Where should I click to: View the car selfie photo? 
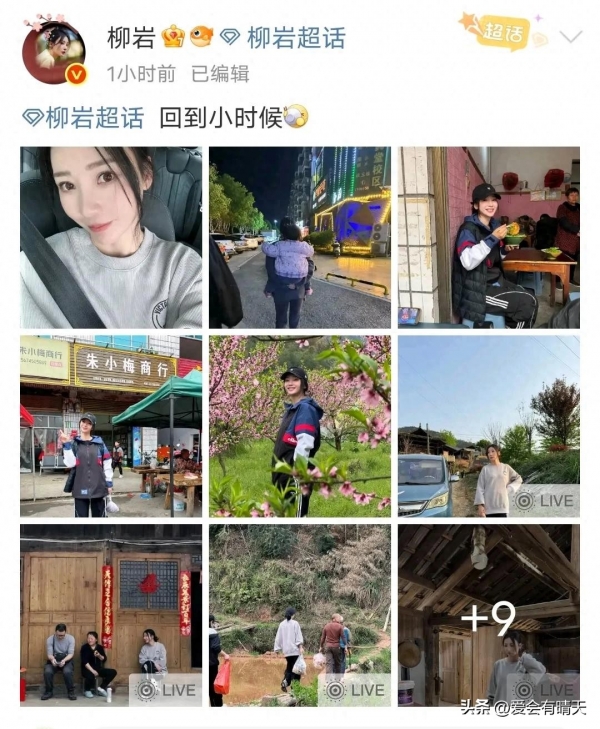click(111, 237)
